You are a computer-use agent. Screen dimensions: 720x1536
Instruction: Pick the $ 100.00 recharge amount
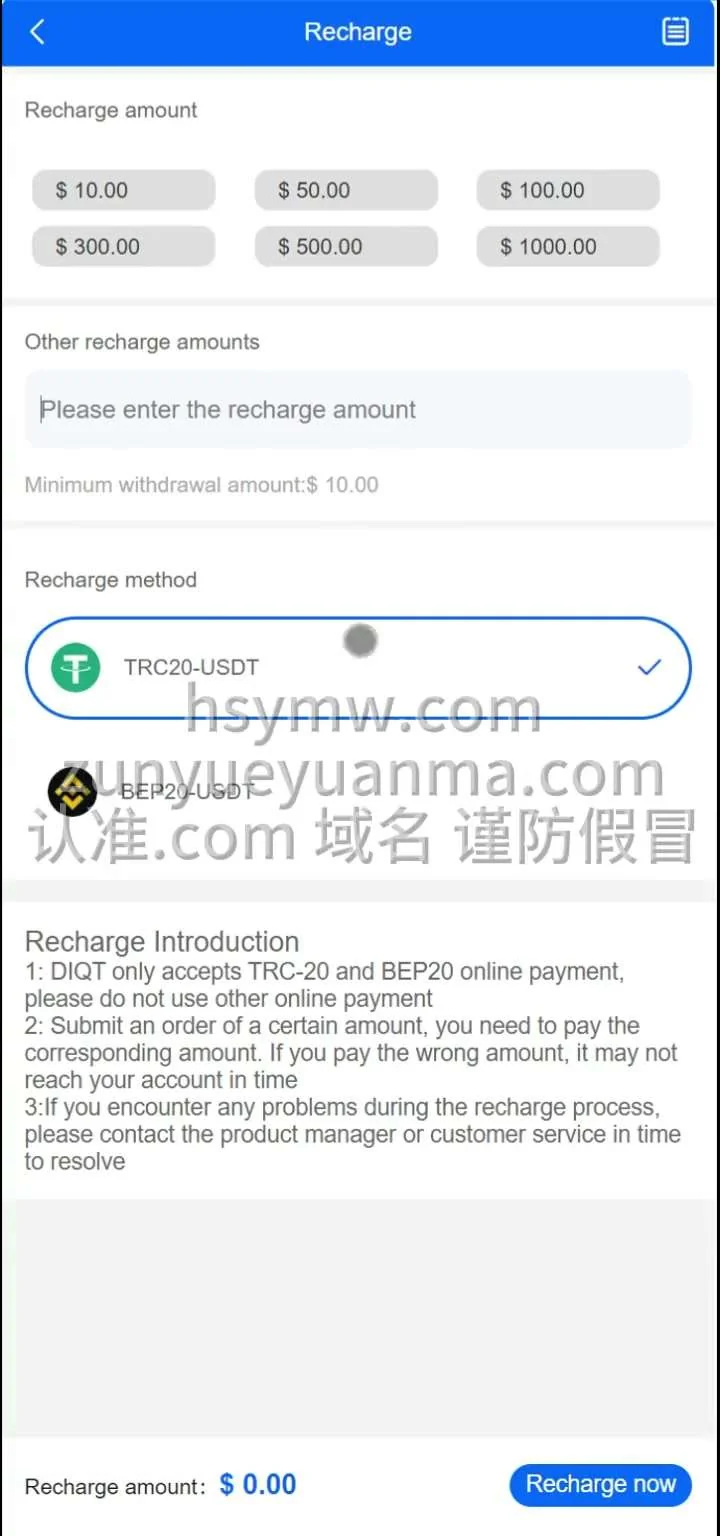tap(567, 190)
